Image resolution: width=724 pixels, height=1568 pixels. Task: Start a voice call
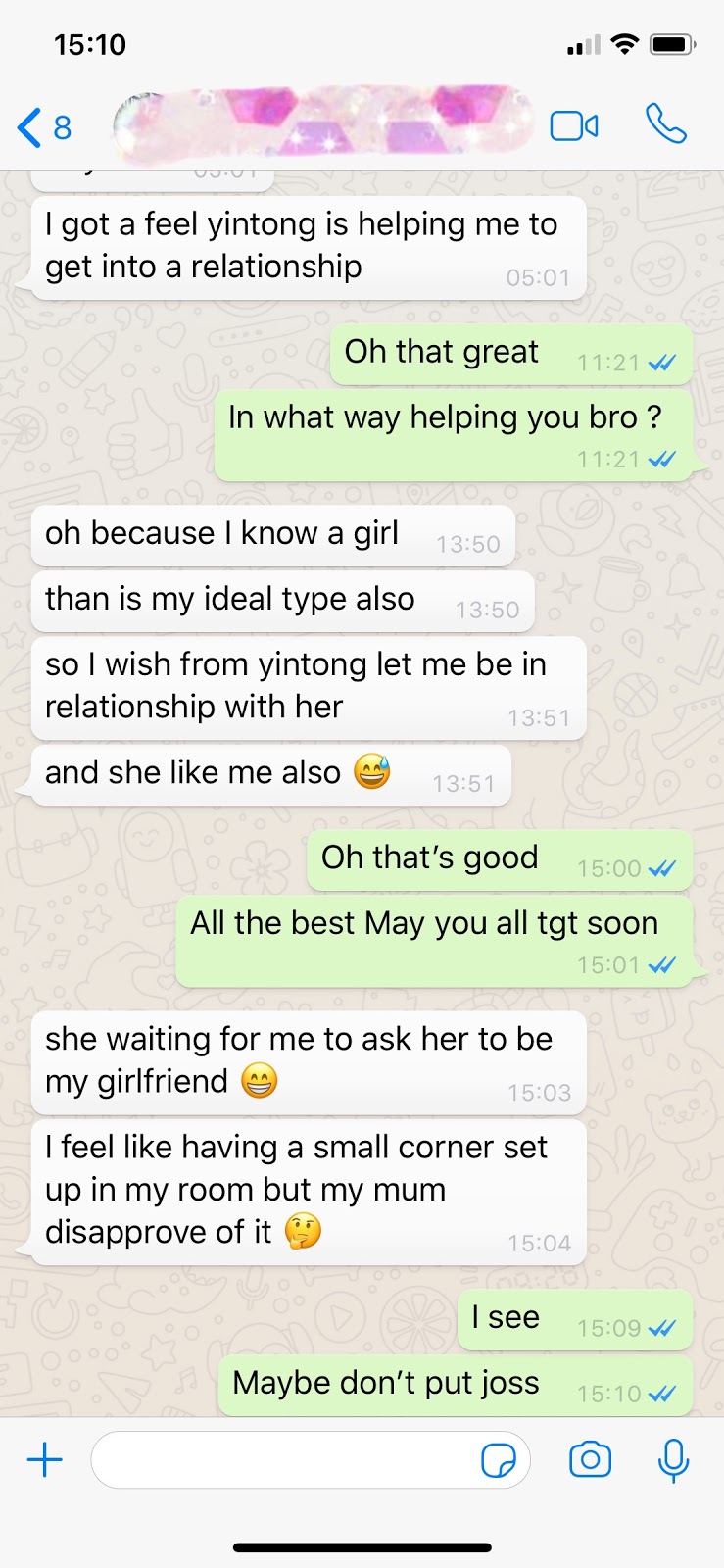click(x=666, y=124)
